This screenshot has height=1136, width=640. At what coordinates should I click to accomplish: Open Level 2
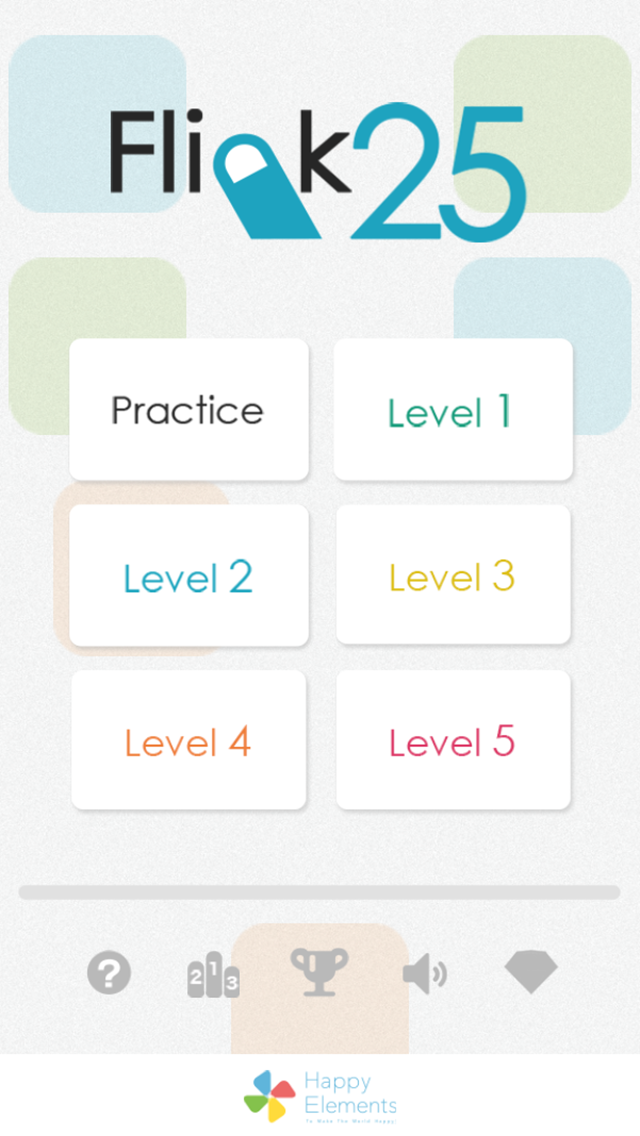click(188, 576)
